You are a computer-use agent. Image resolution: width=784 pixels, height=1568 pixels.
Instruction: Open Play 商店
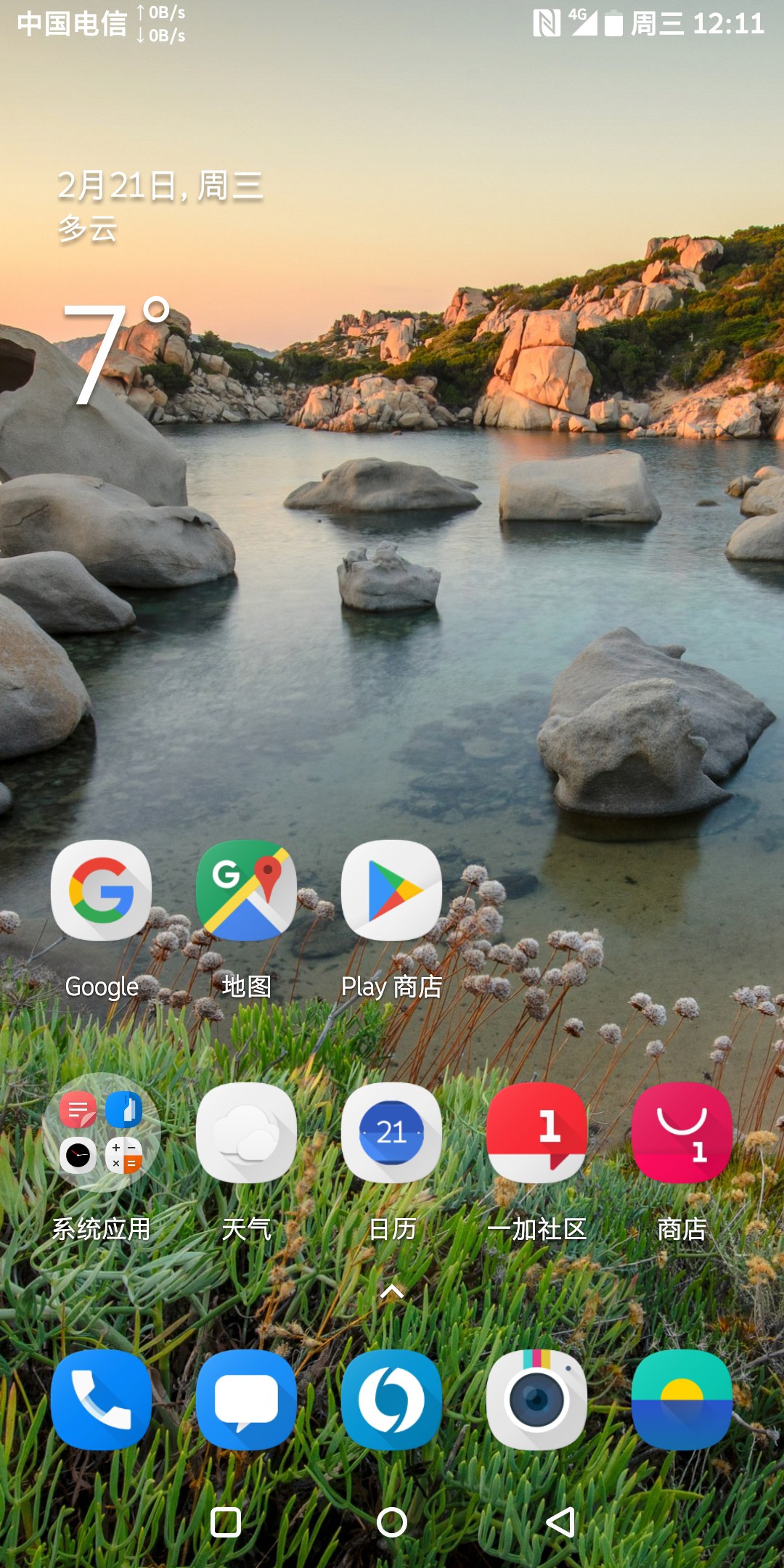pos(391,891)
